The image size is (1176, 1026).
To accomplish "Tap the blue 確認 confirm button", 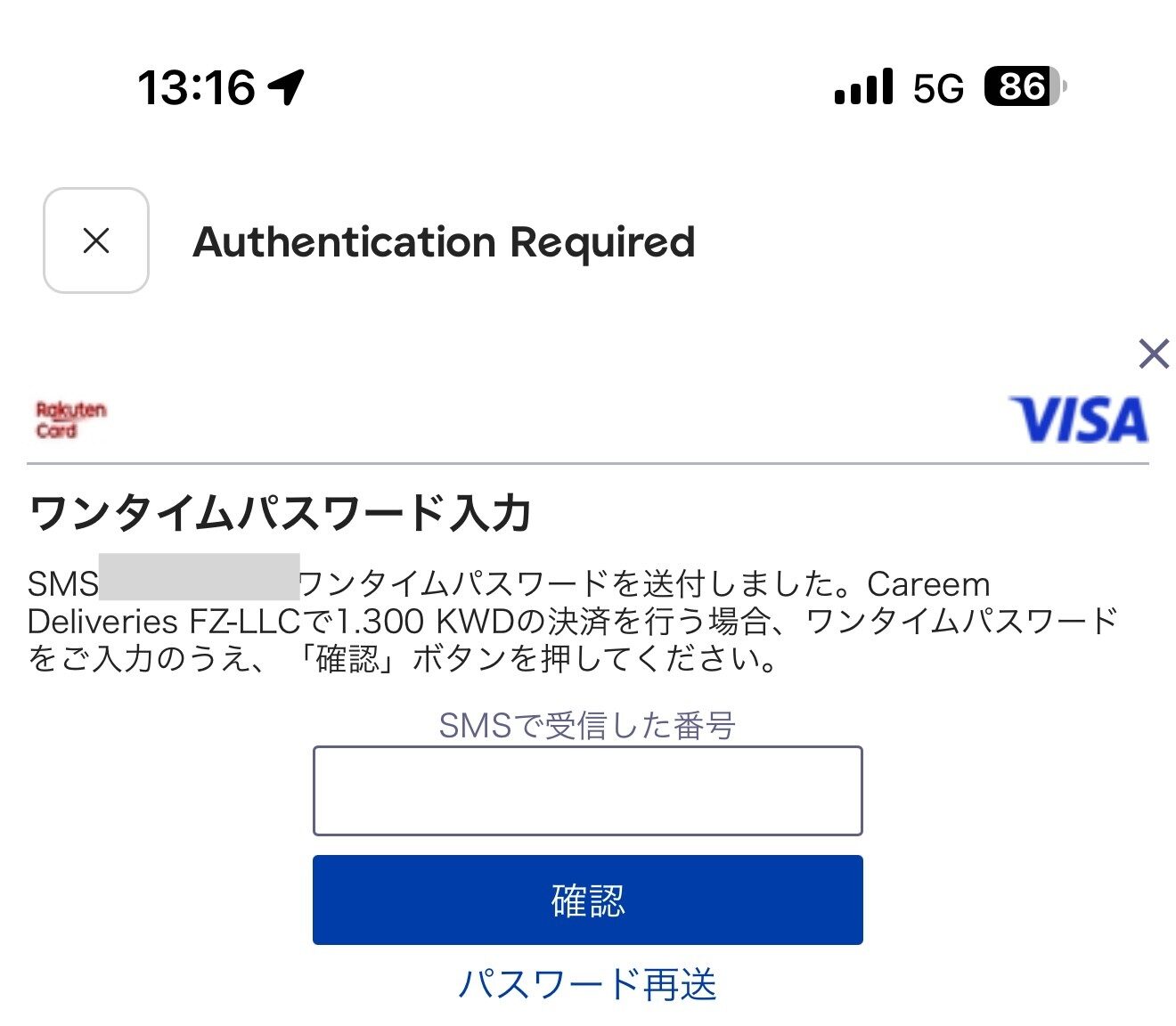I will pos(587,900).
